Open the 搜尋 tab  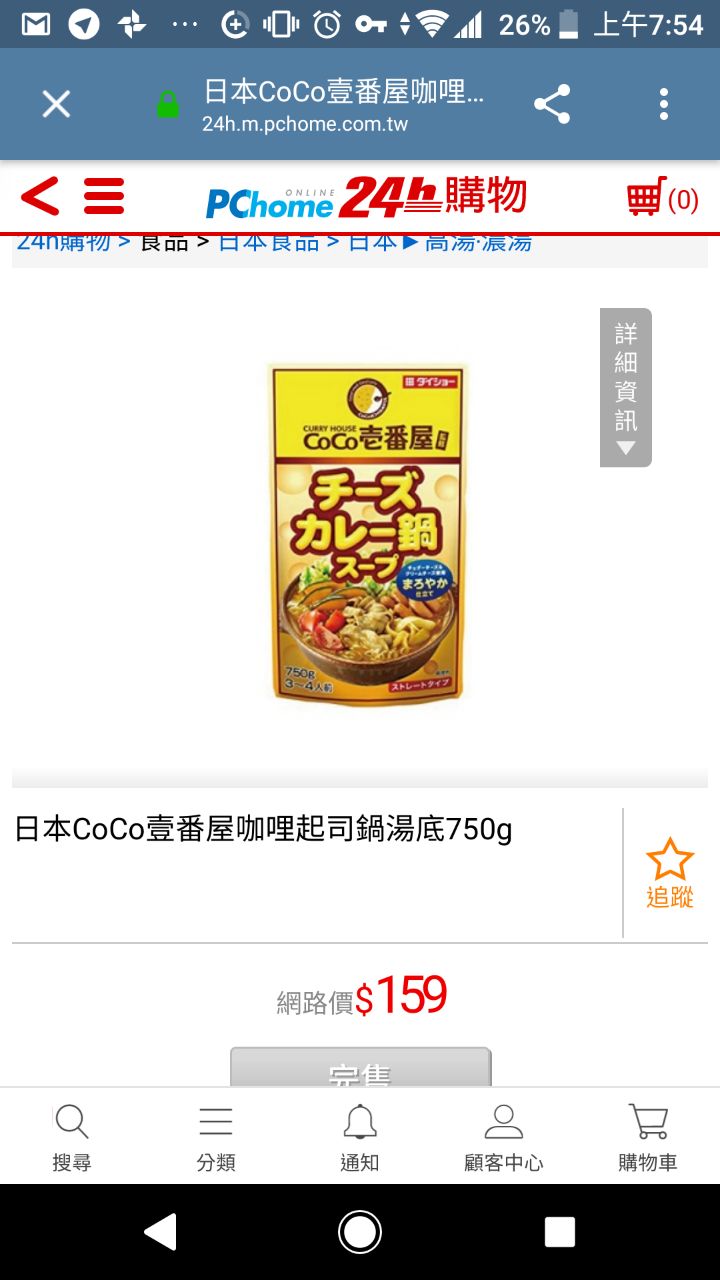pos(72,1137)
